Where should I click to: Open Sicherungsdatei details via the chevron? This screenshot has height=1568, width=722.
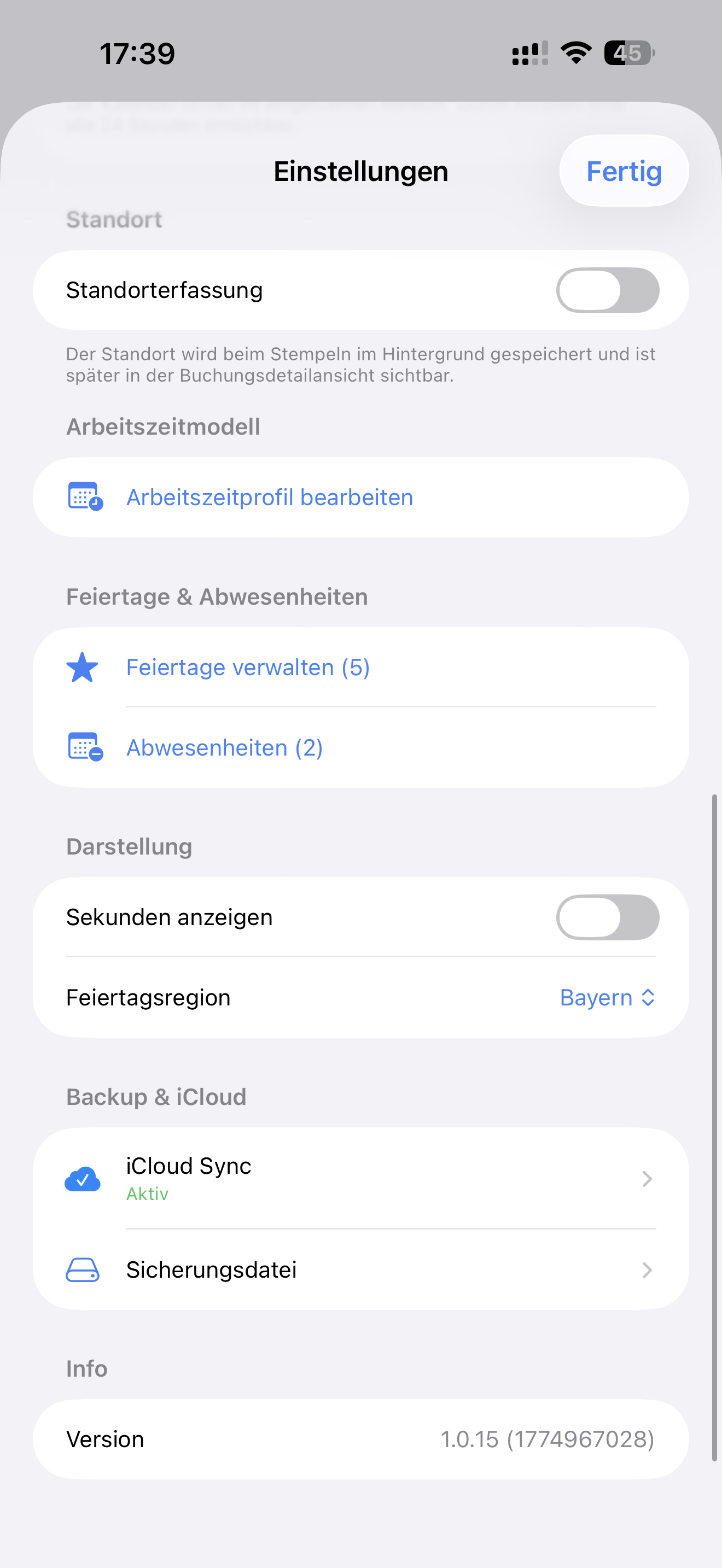pos(647,1269)
